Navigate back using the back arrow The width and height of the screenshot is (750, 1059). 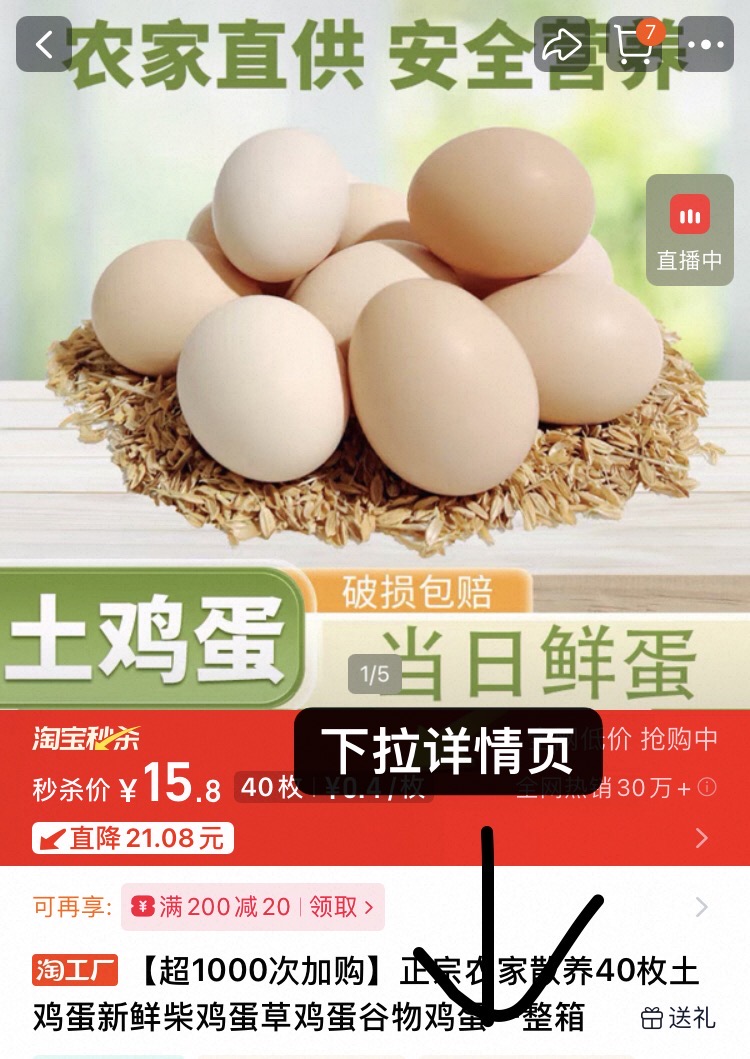(42, 45)
